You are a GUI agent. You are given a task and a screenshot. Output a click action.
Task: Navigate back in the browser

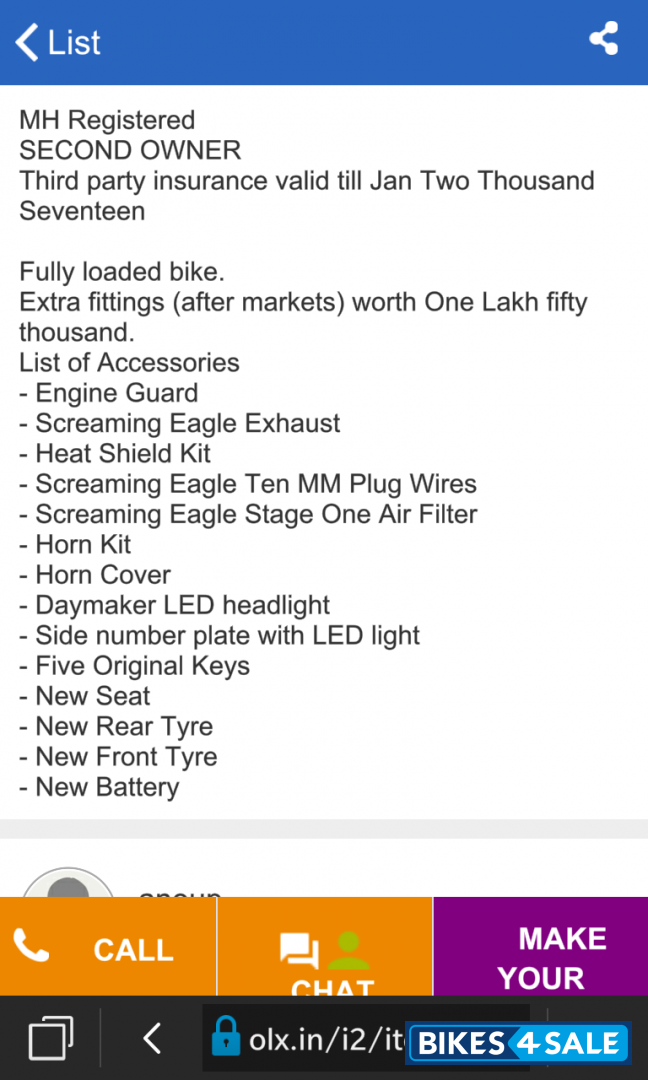[x=152, y=1039]
